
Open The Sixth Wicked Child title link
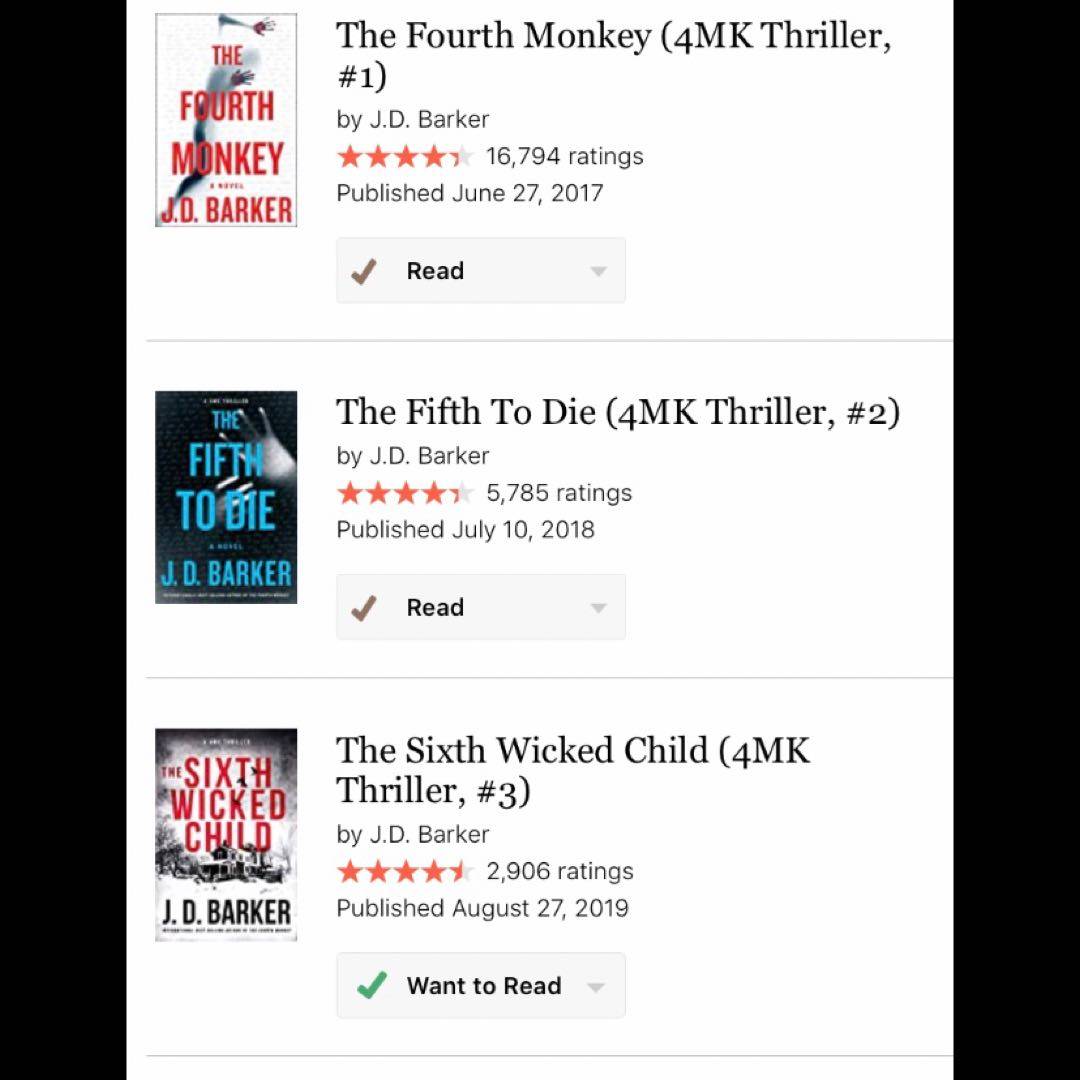click(x=572, y=751)
